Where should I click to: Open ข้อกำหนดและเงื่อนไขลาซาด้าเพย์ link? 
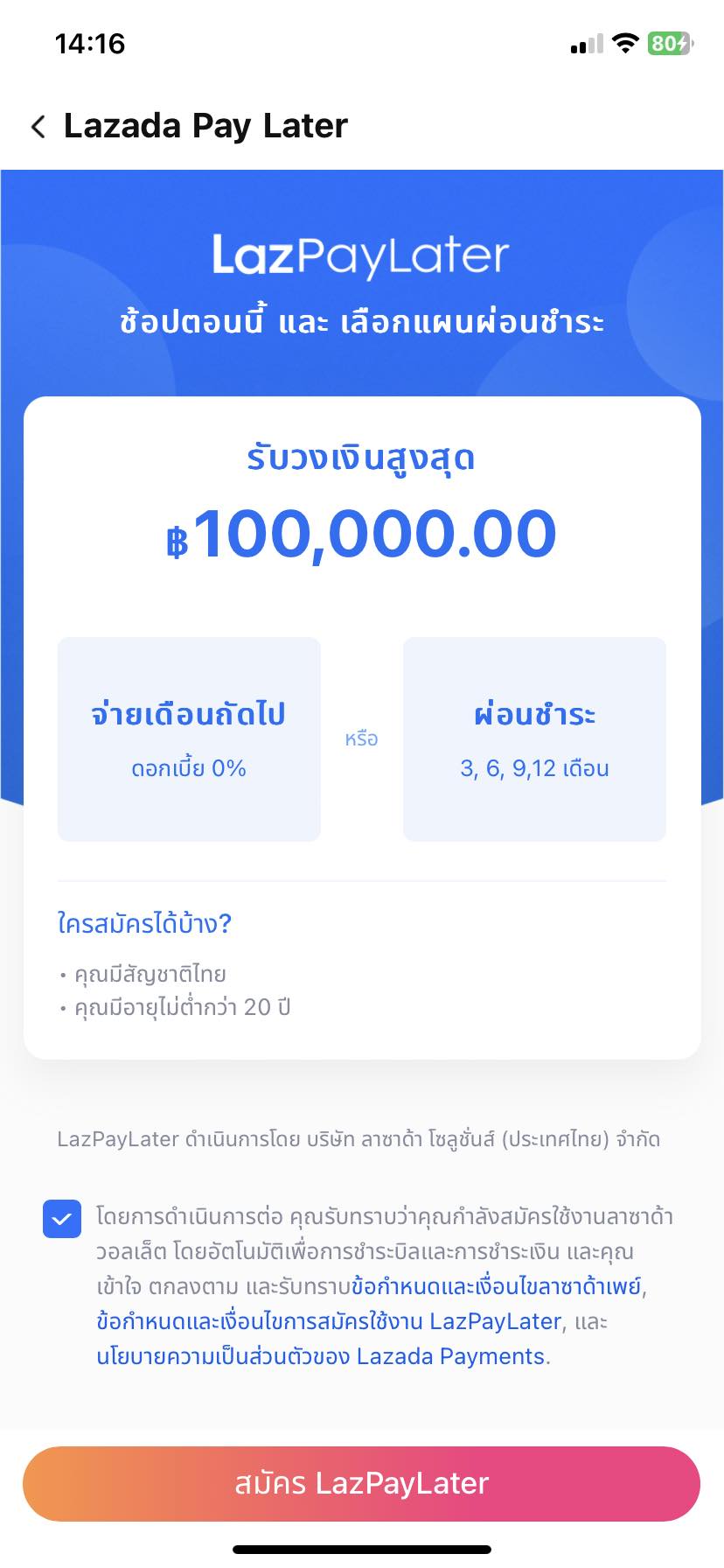[x=498, y=1286]
